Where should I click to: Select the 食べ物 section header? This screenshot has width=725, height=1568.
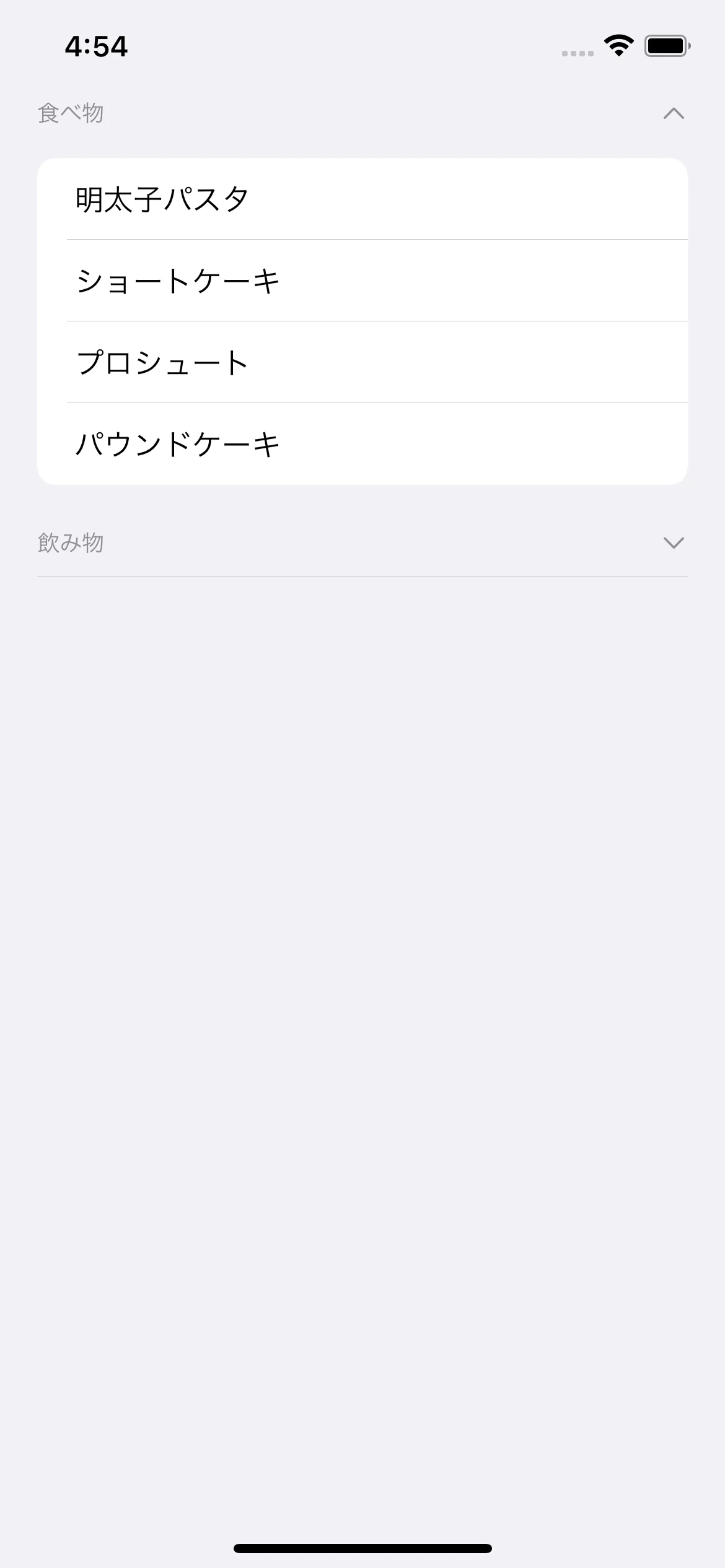[71, 113]
